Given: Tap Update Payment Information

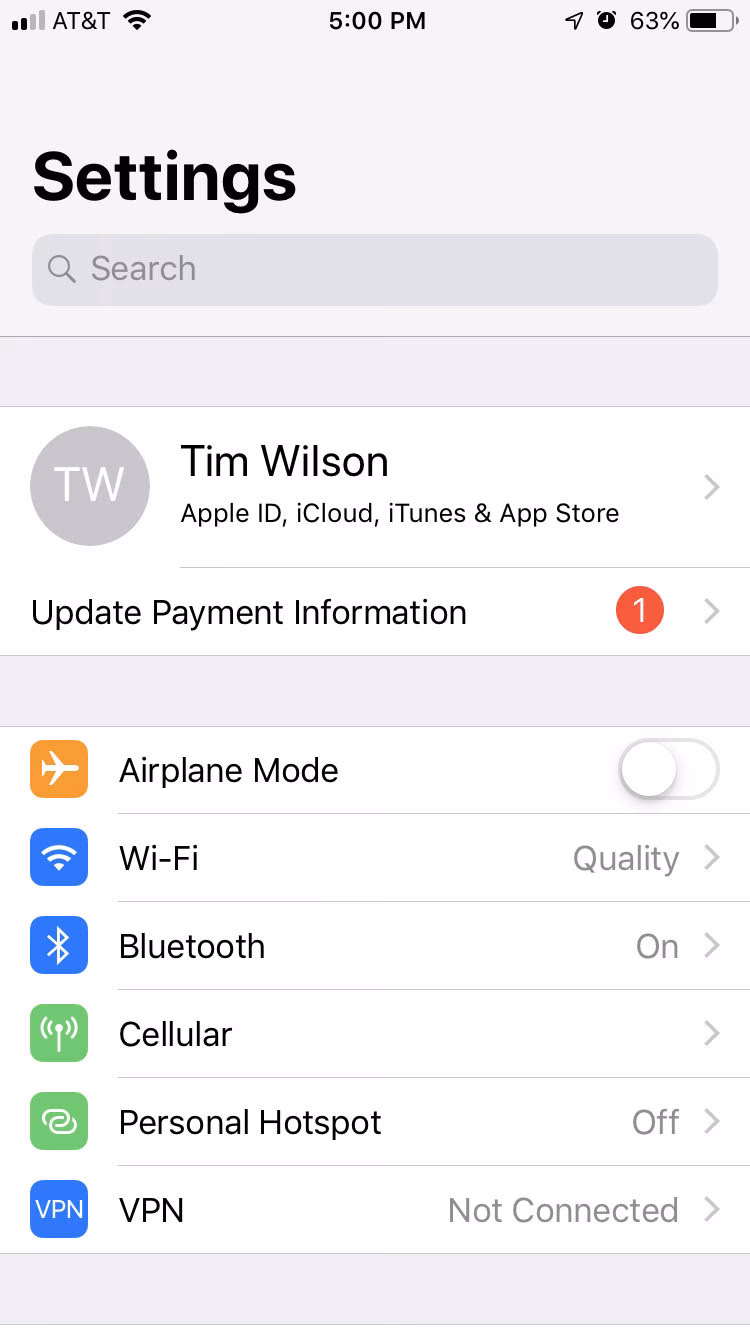Looking at the screenshot, I should [x=248, y=611].
